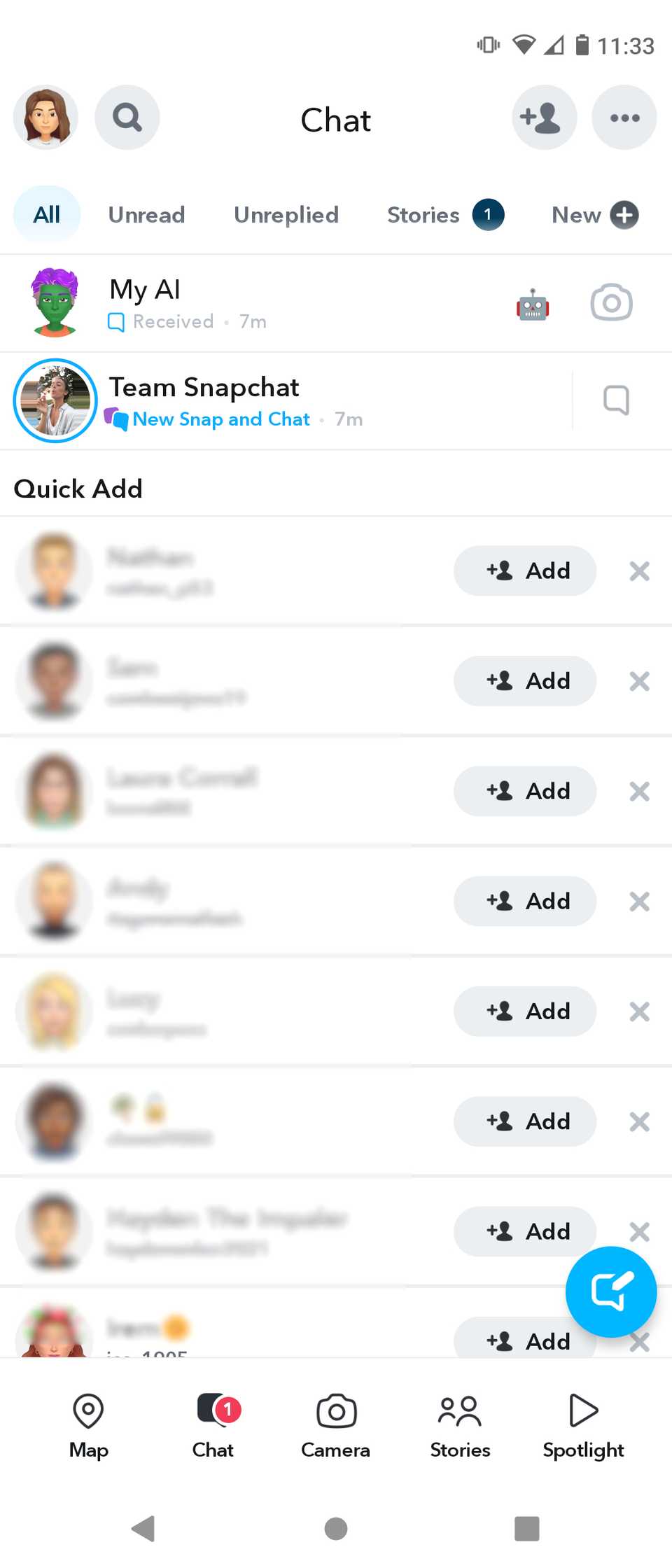The width and height of the screenshot is (672, 1568).
Task: Open the search icon
Action: tap(127, 118)
